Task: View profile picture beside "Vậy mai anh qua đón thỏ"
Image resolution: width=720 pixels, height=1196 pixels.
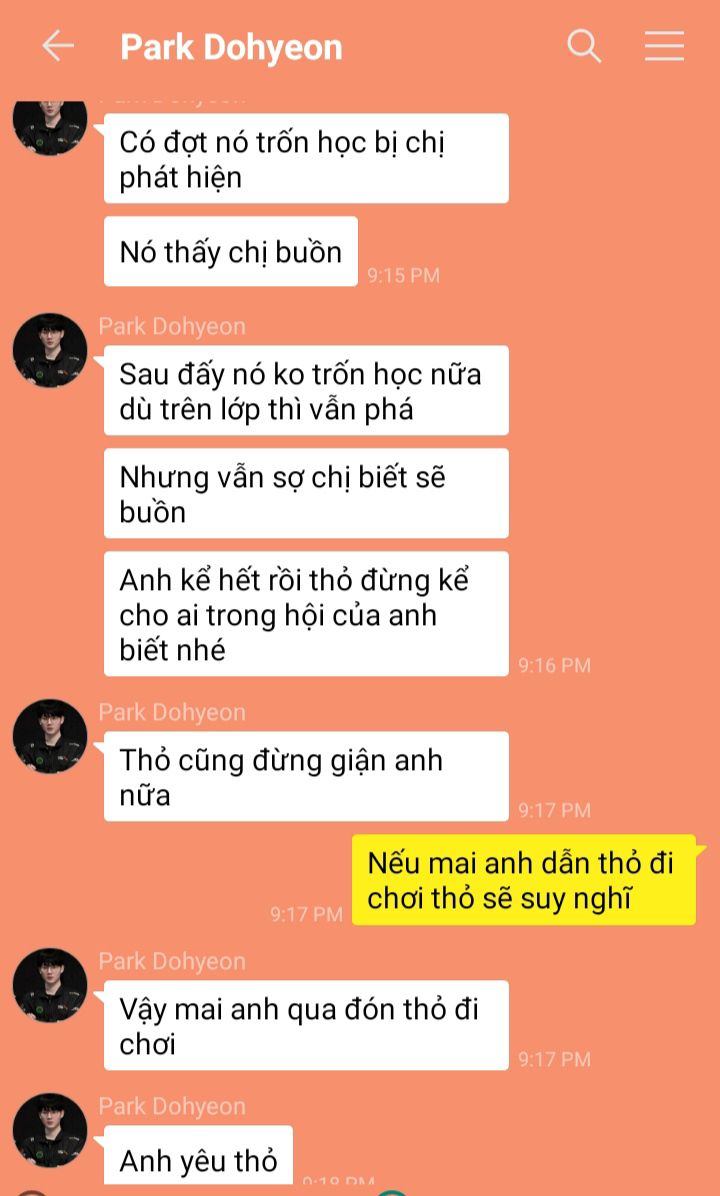Action: click(x=50, y=985)
